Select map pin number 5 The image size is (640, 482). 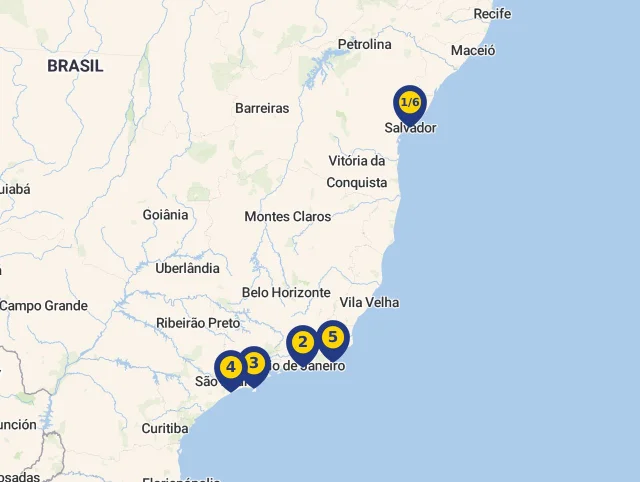(x=332, y=338)
